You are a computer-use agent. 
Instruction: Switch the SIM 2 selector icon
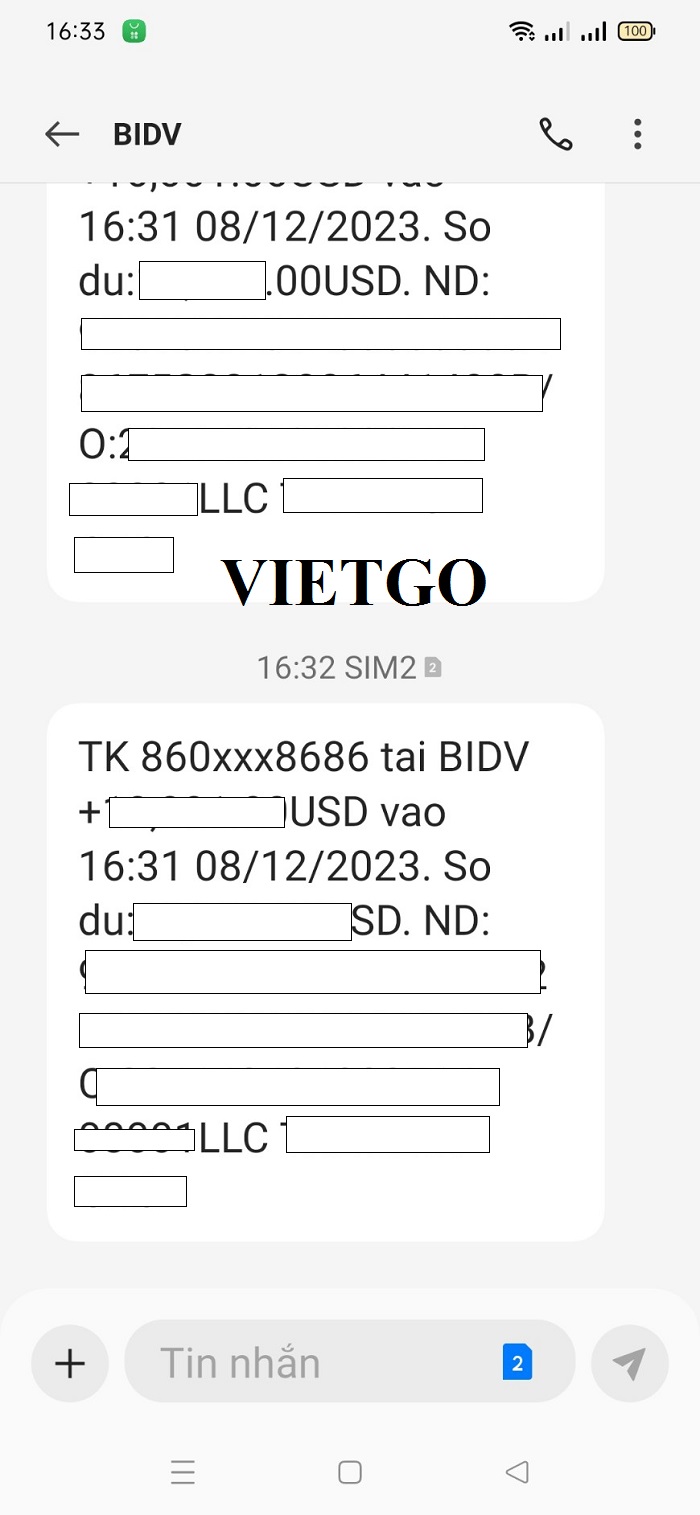pyautogui.click(x=518, y=1363)
